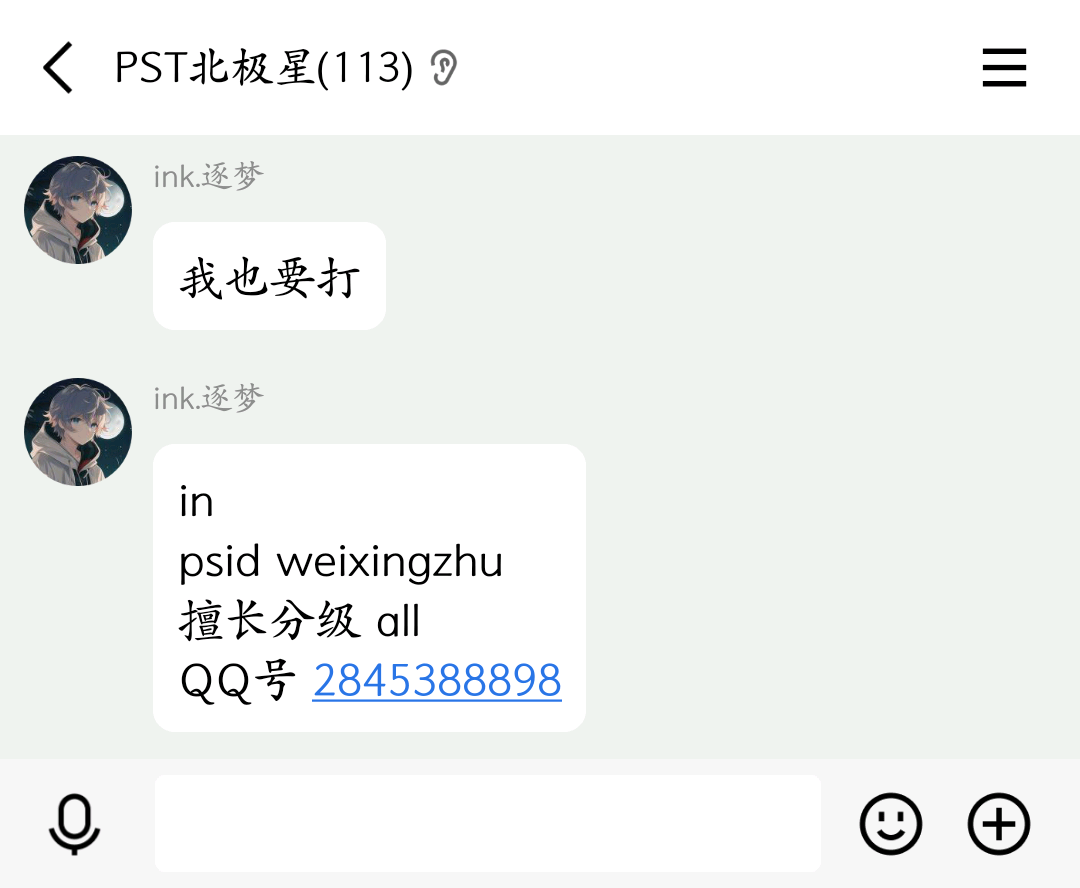View ink.逐梦's avatar beside 我也要打

tap(78, 210)
